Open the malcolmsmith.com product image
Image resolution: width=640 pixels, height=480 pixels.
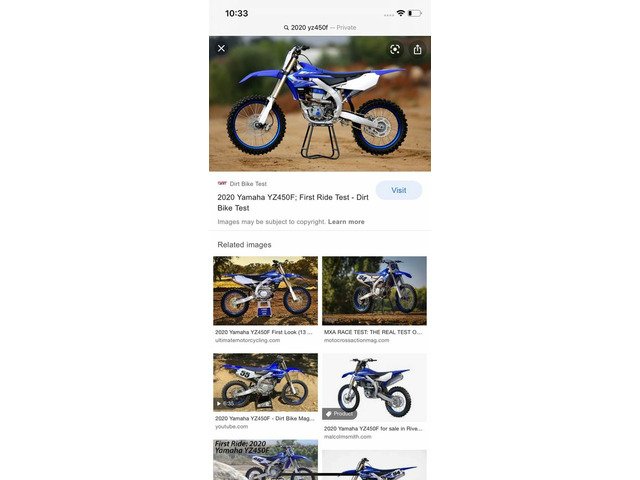374,386
